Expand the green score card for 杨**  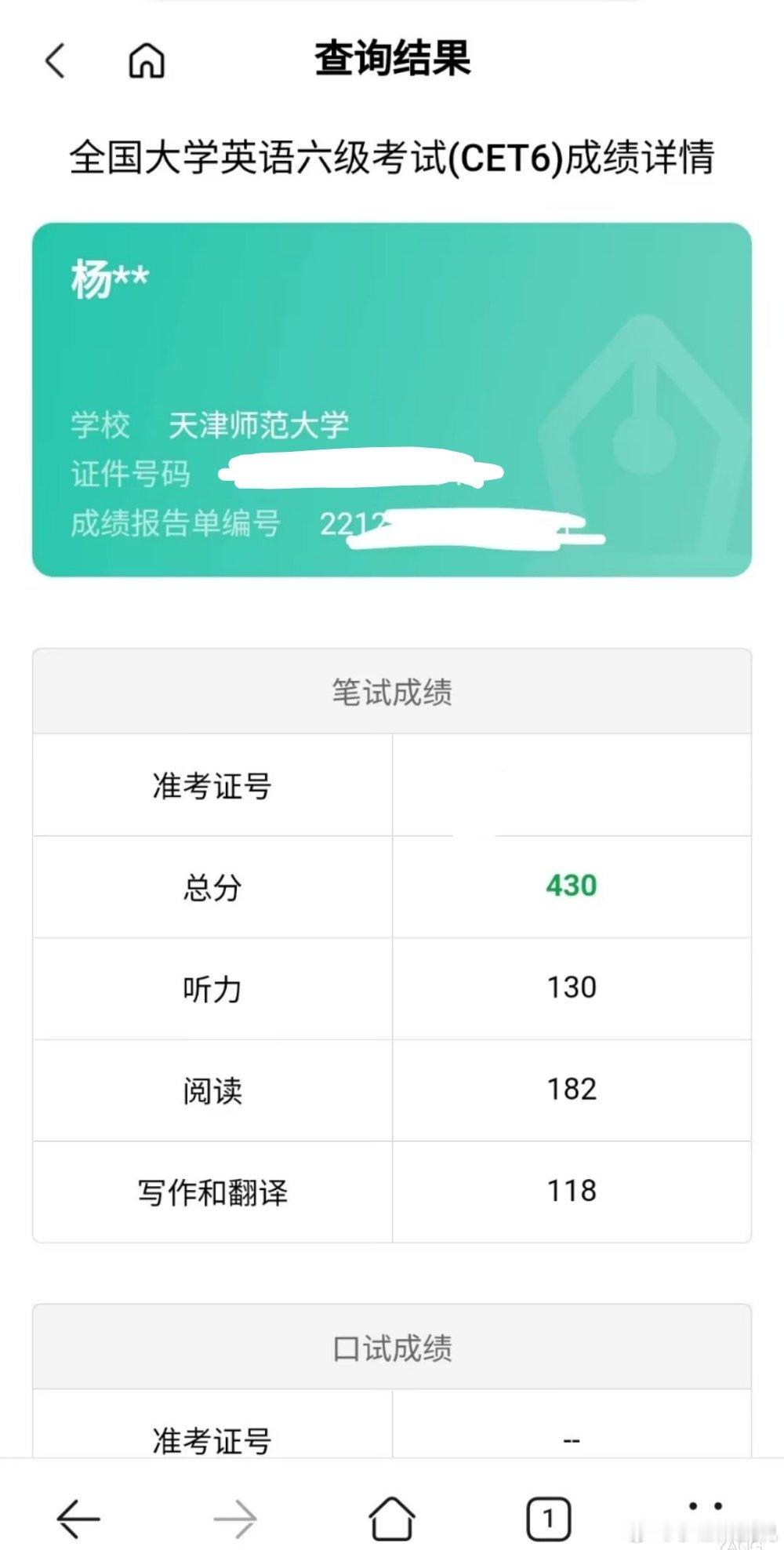392,392
